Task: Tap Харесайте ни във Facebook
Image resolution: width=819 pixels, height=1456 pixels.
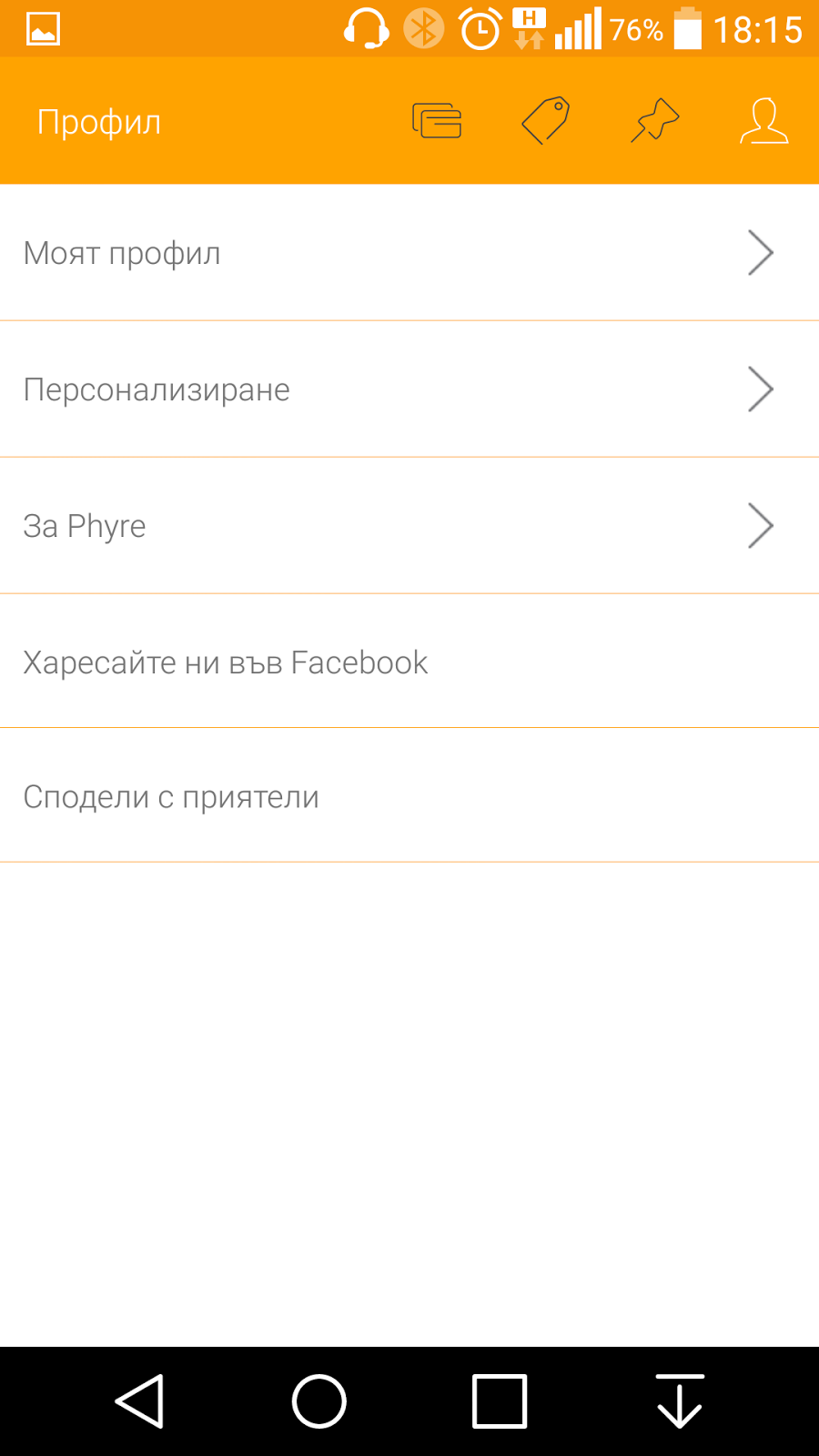Action: coord(409,662)
